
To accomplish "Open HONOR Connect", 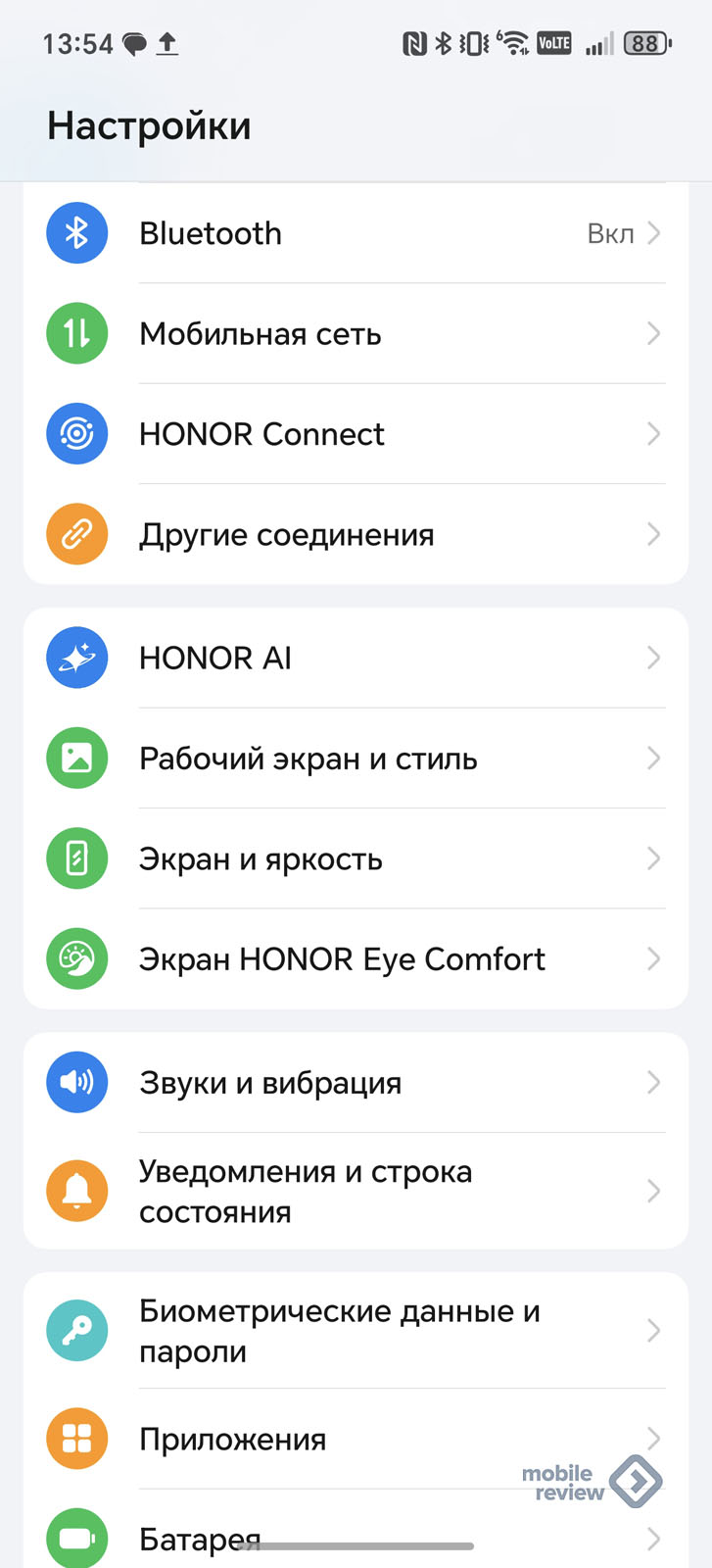I will tap(356, 434).
